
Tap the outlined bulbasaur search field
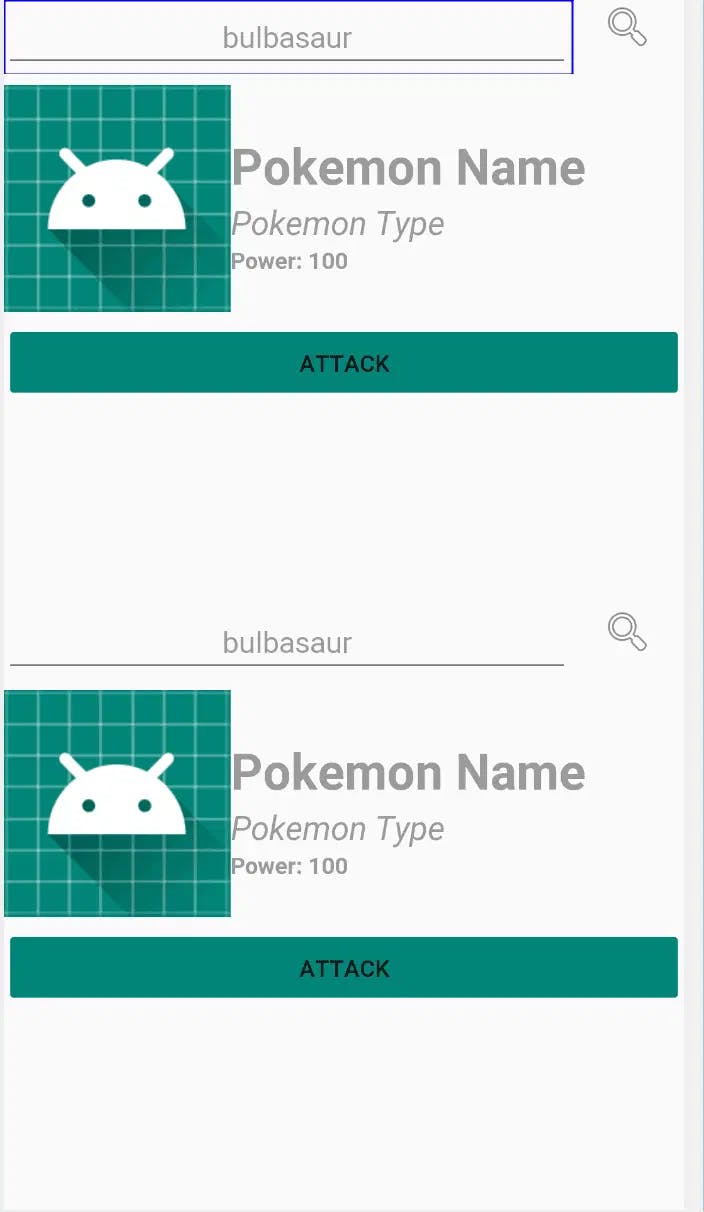(287, 38)
